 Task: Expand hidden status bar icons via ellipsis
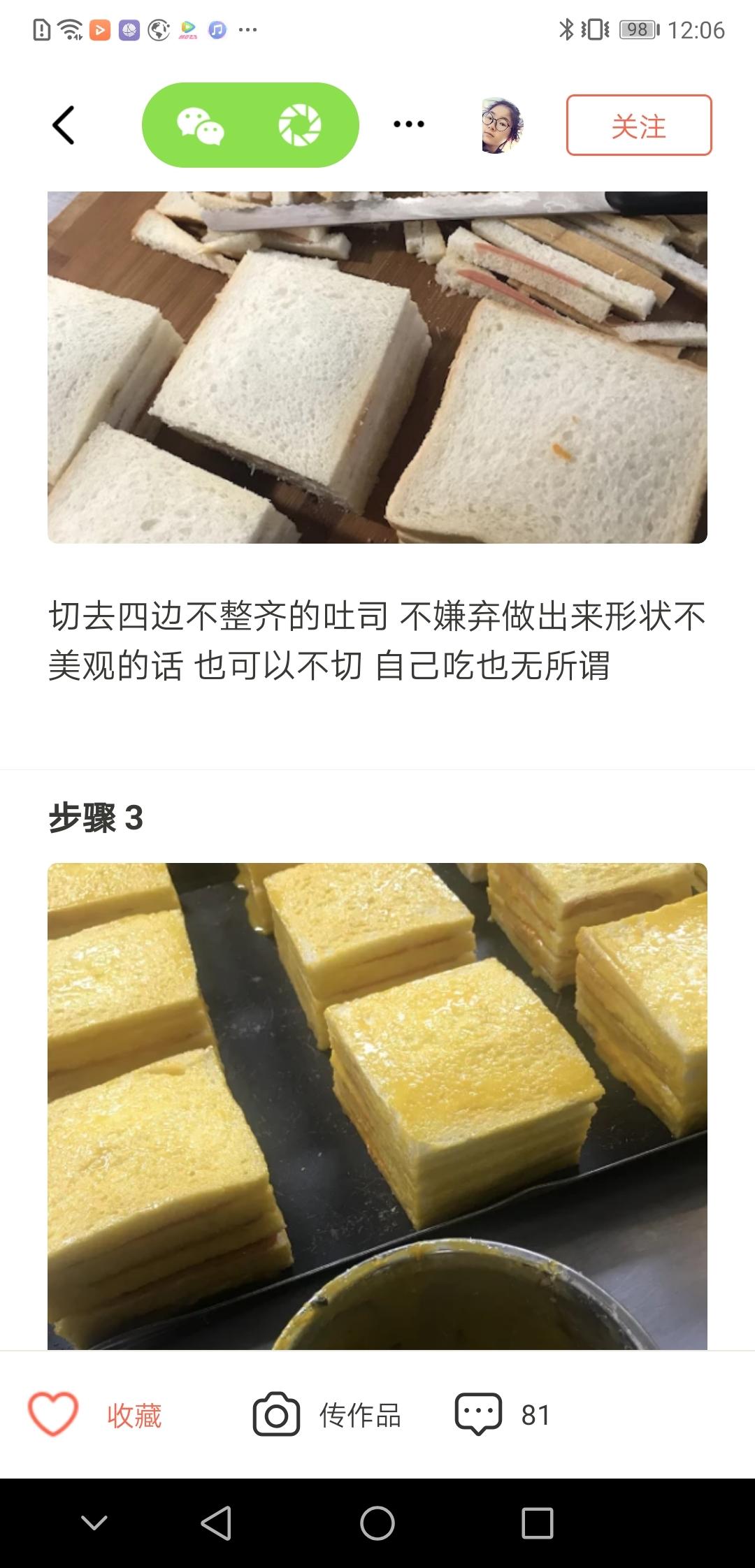click(246, 29)
